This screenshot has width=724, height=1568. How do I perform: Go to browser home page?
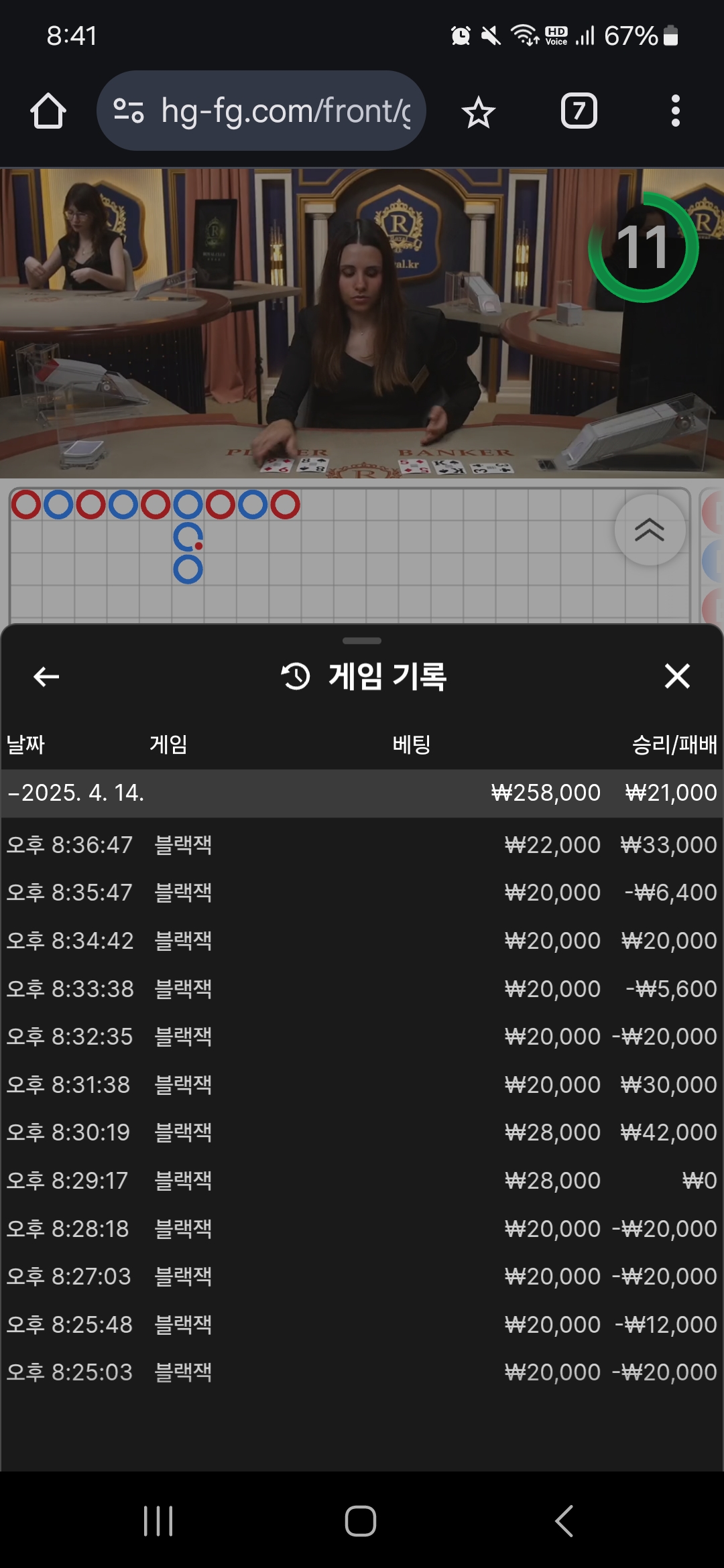[48, 111]
